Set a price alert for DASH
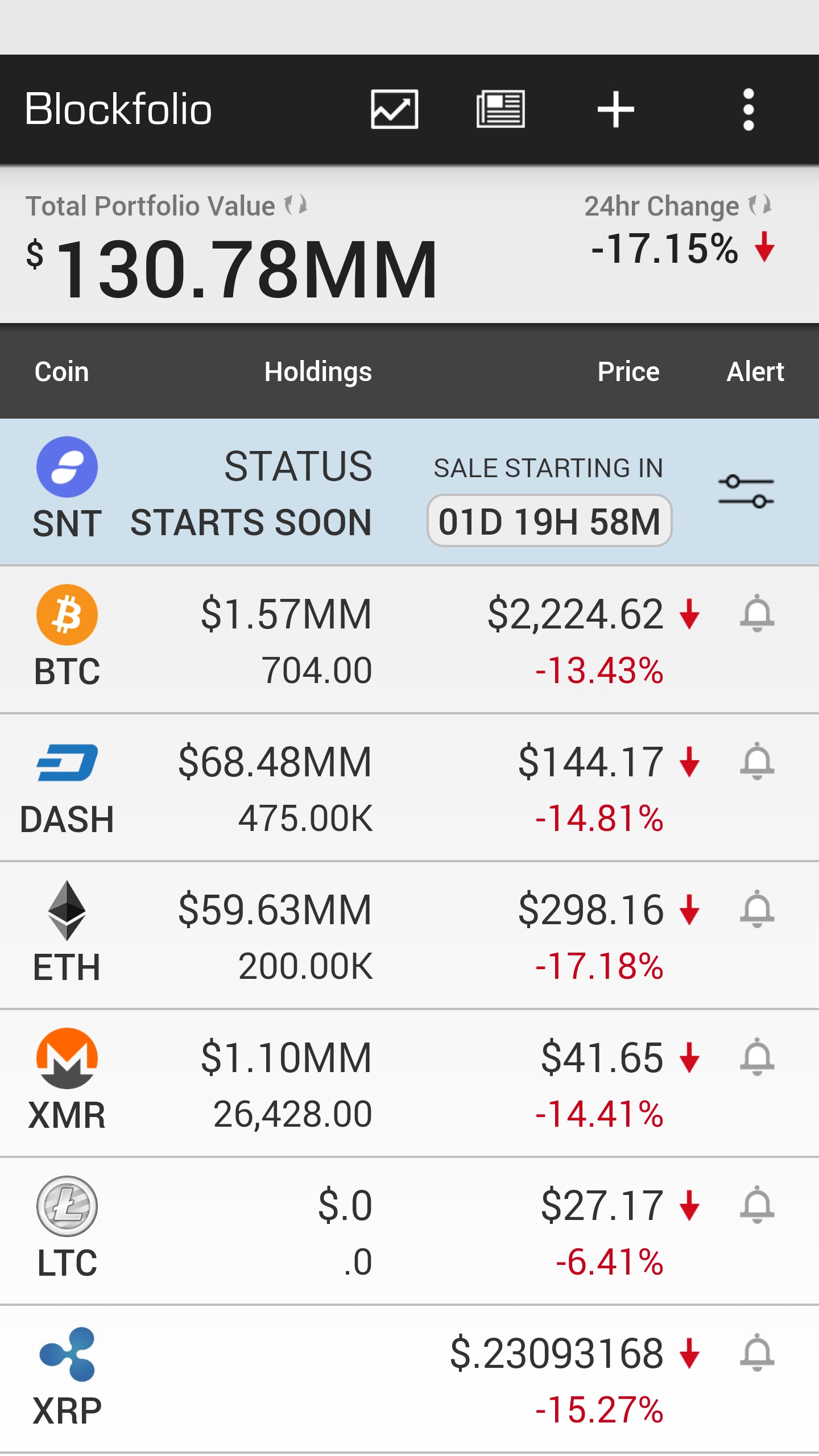This screenshot has width=819, height=1456. click(x=757, y=761)
